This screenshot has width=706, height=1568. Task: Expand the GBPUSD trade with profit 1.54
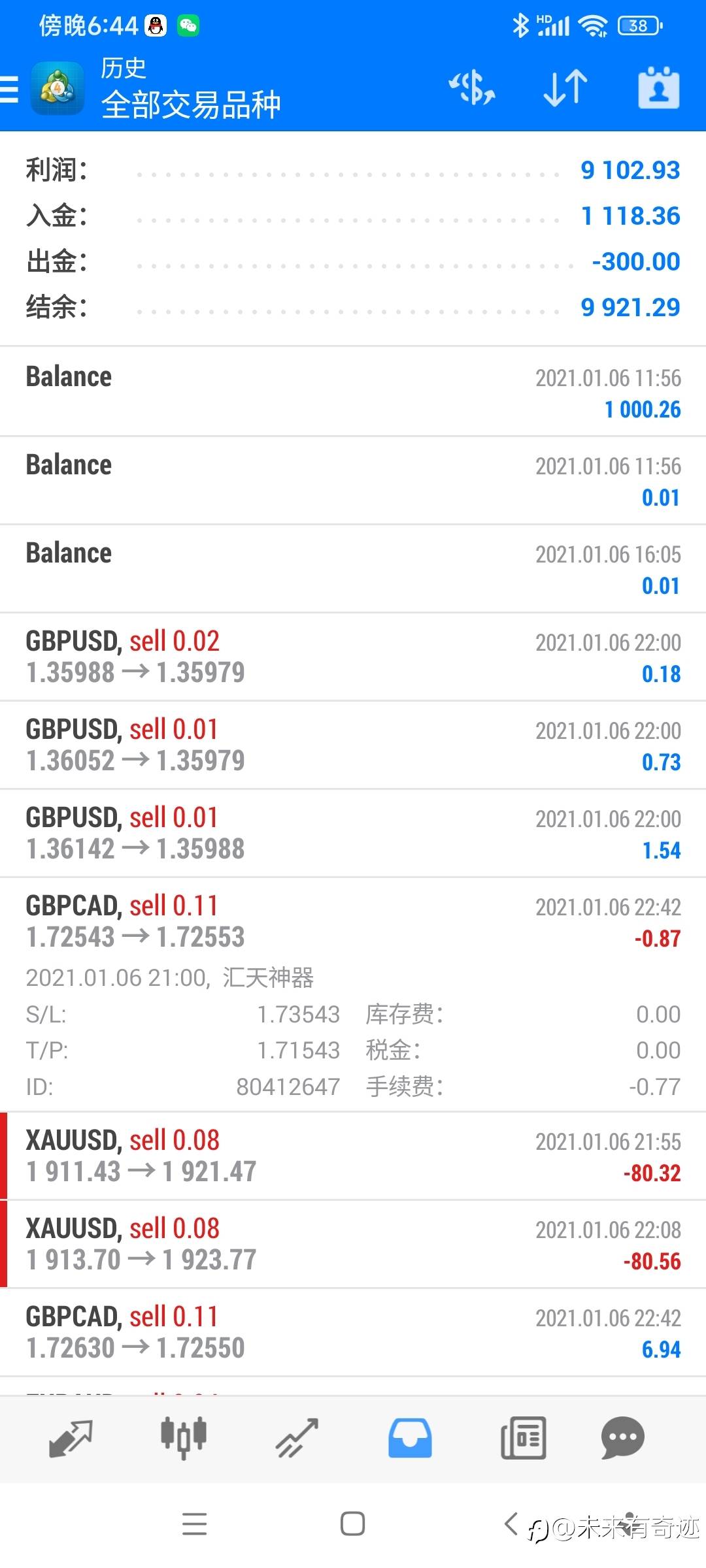pyautogui.click(x=353, y=834)
